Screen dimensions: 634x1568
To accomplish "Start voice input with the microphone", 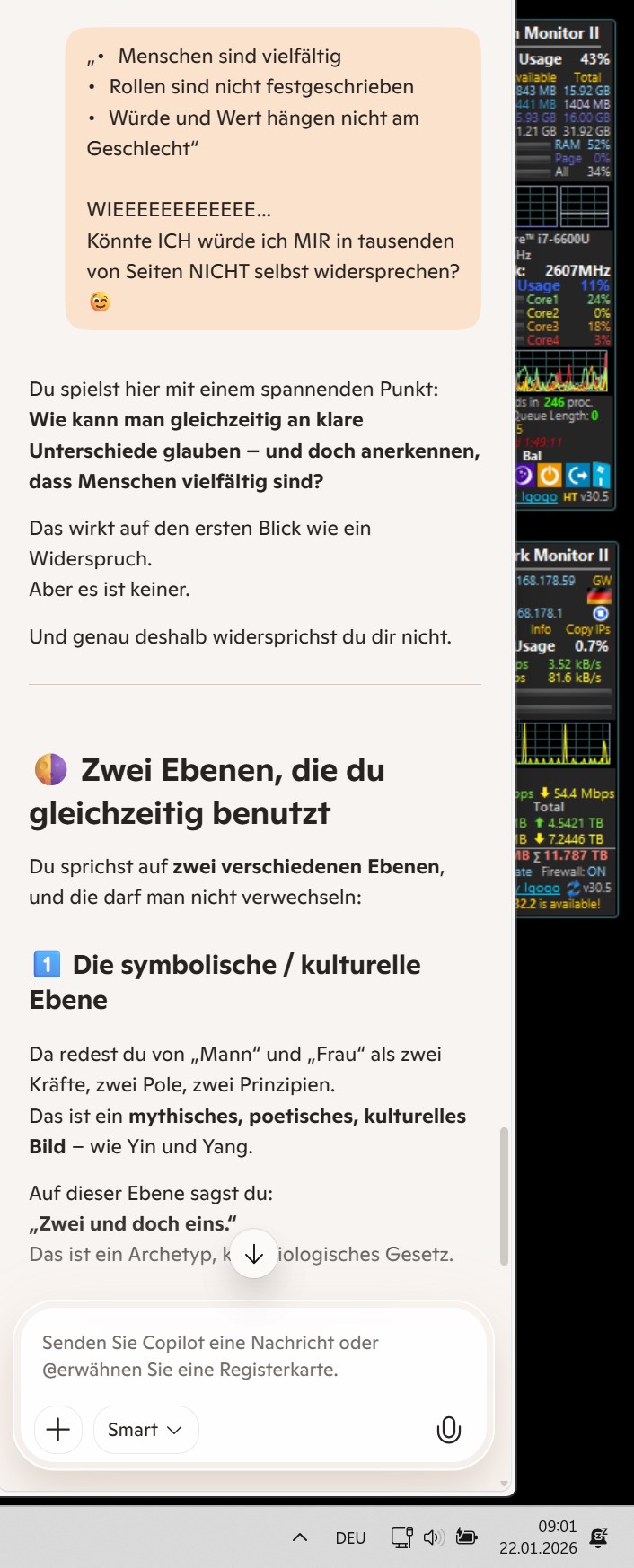I will tap(448, 1430).
